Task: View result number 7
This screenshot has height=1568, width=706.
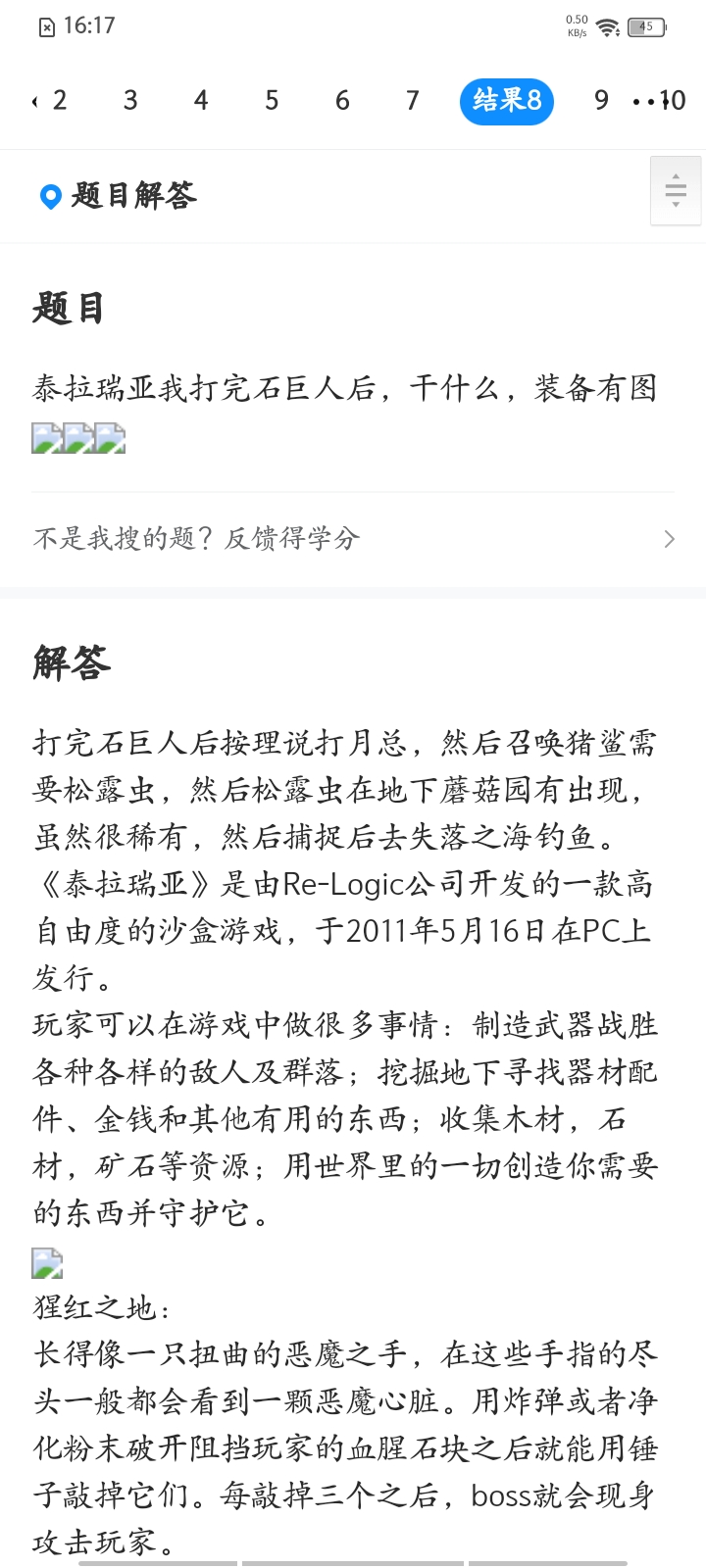Action: click(x=413, y=100)
